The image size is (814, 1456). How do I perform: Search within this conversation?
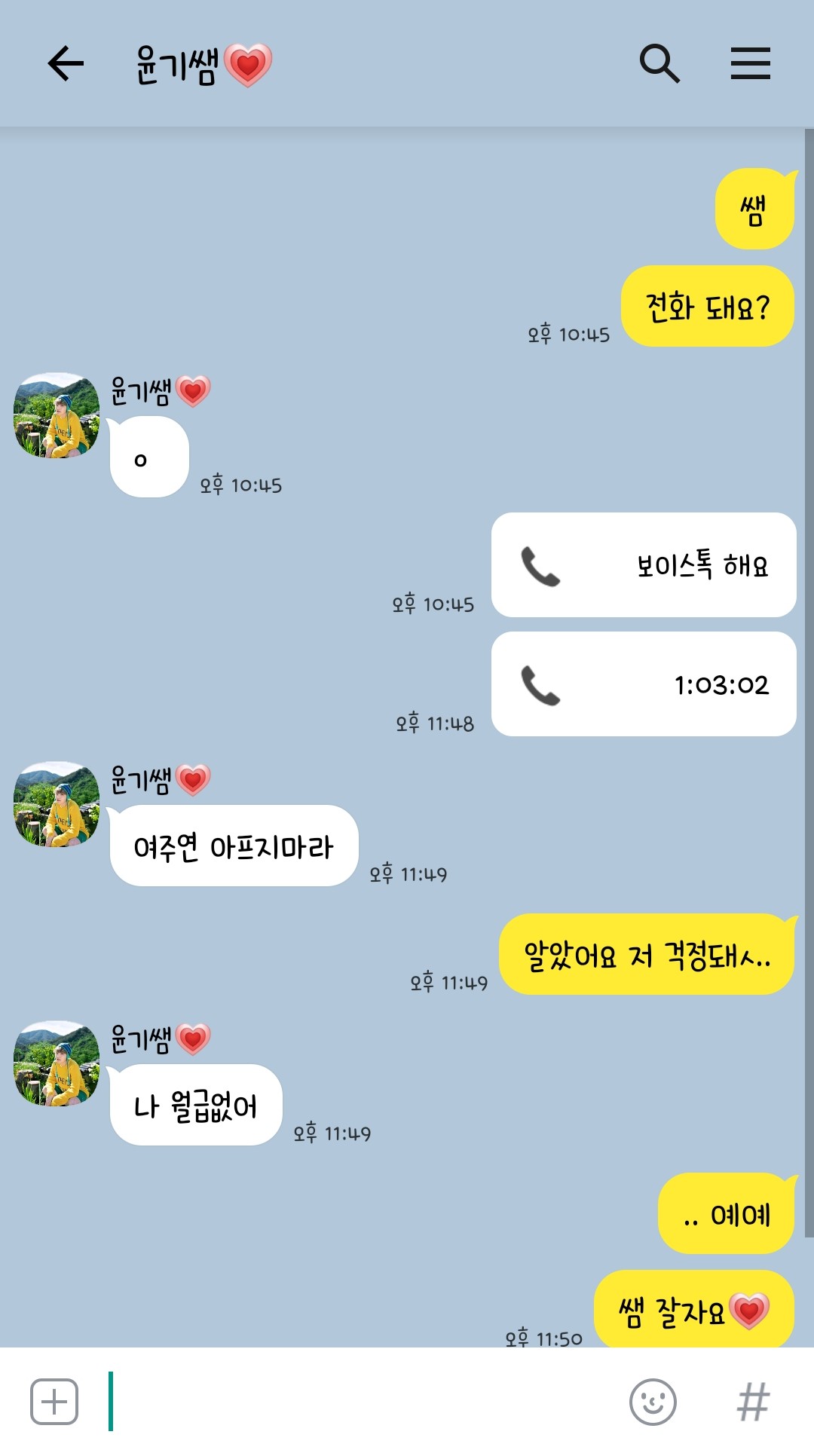coord(659,63)
